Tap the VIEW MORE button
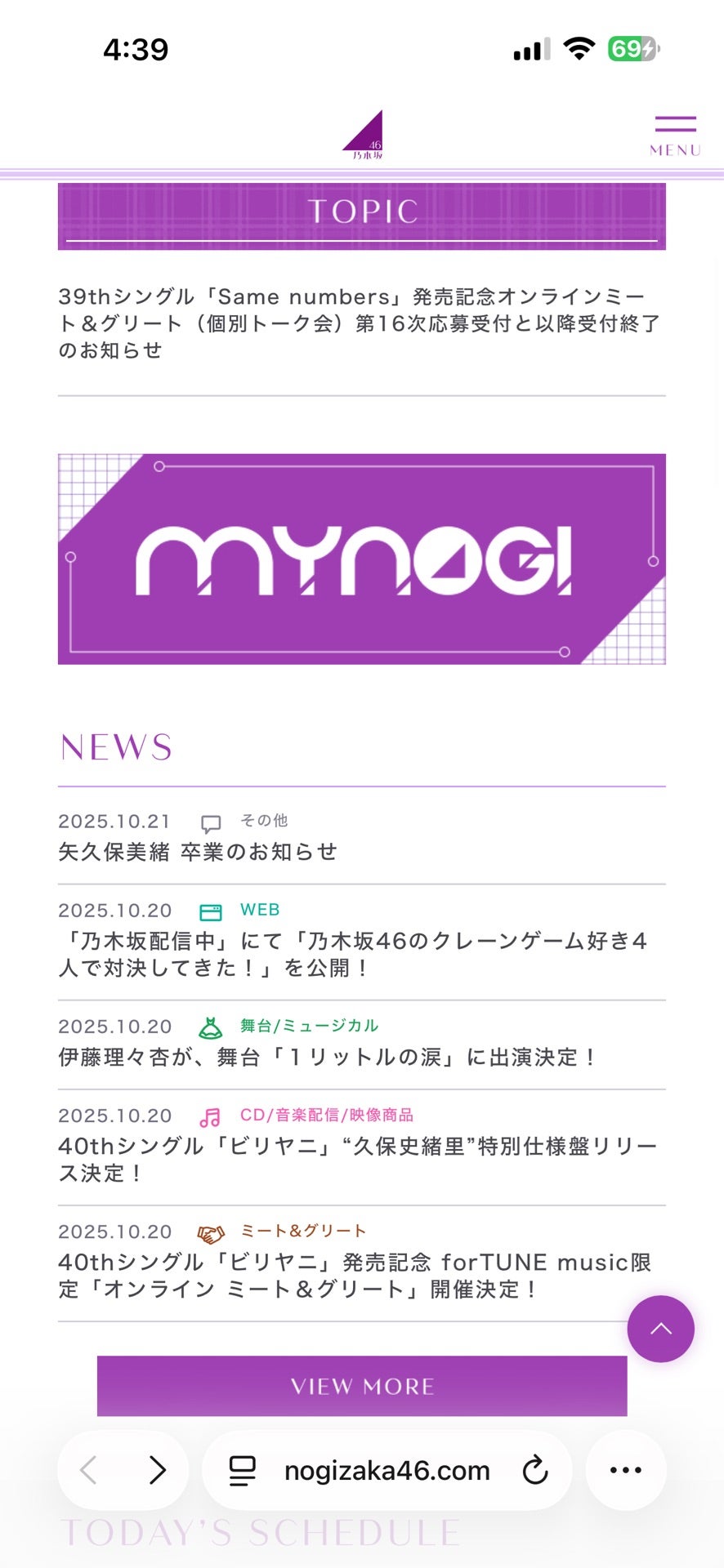Viewport: 724px width, 1568px height. click(x=361, y=1386)
